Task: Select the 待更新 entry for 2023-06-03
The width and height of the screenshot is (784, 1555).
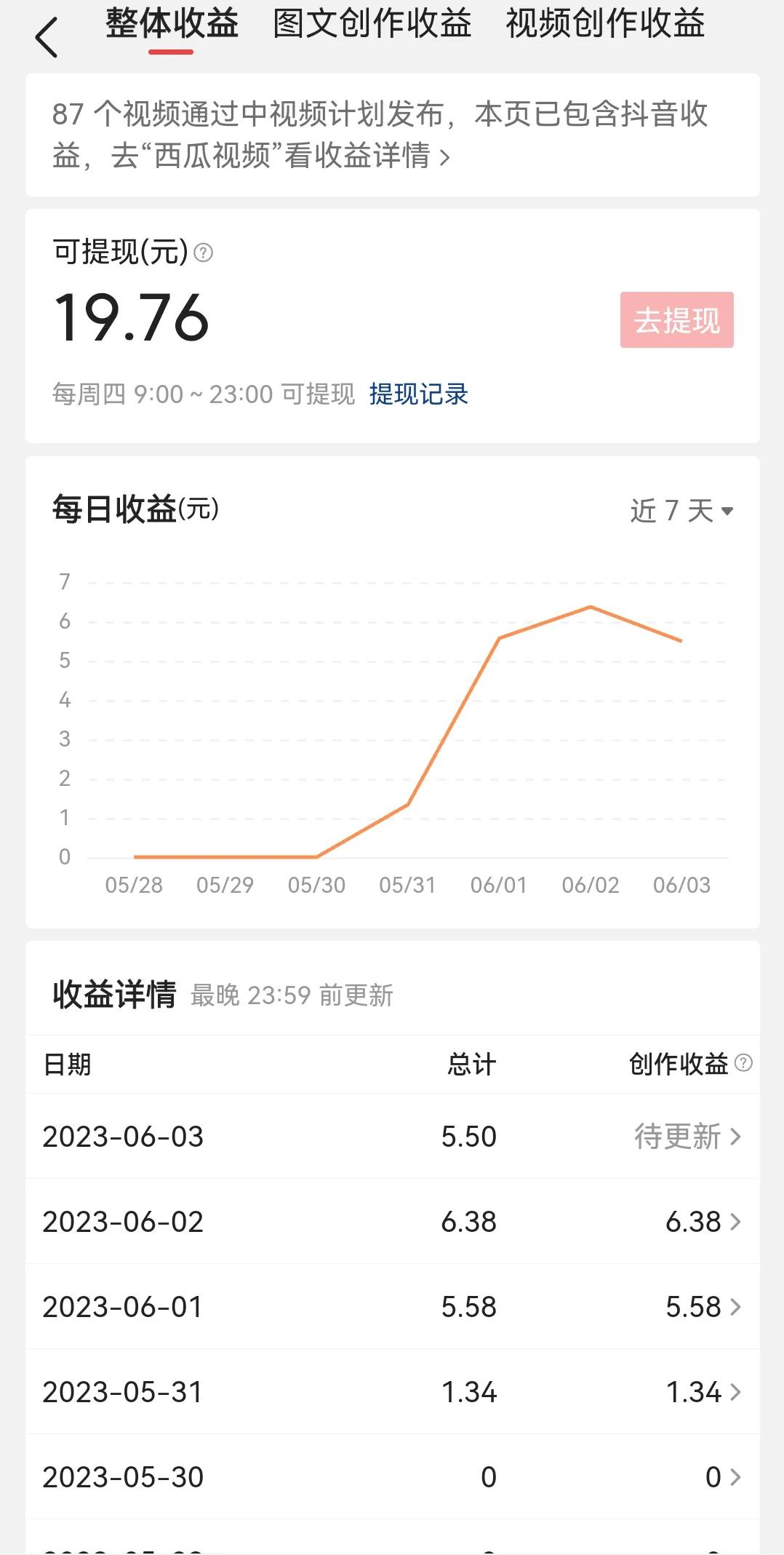Action: pos(679,1136)
